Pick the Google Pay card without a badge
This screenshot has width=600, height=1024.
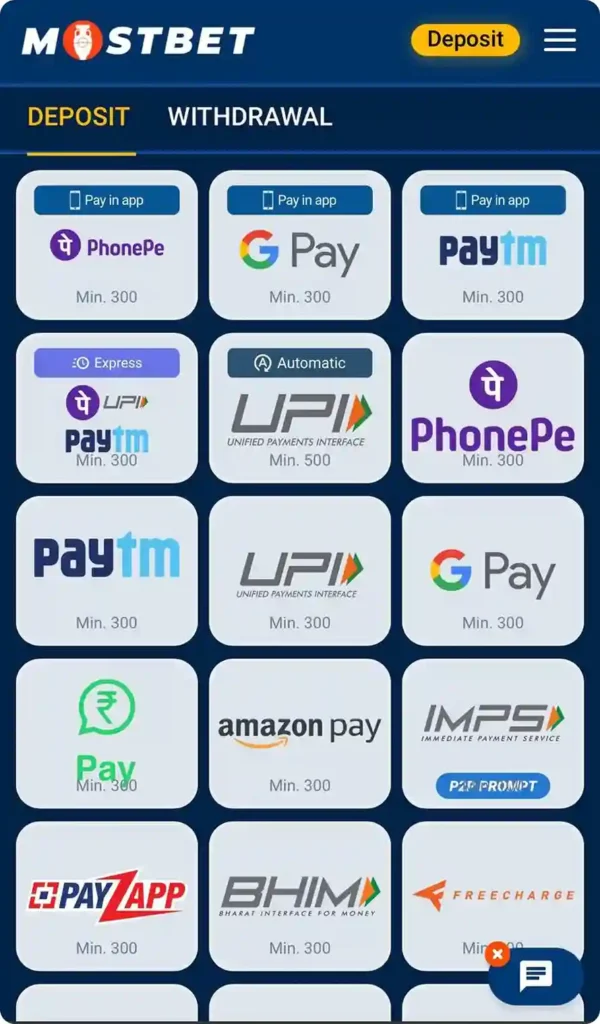tap(493, 570)
